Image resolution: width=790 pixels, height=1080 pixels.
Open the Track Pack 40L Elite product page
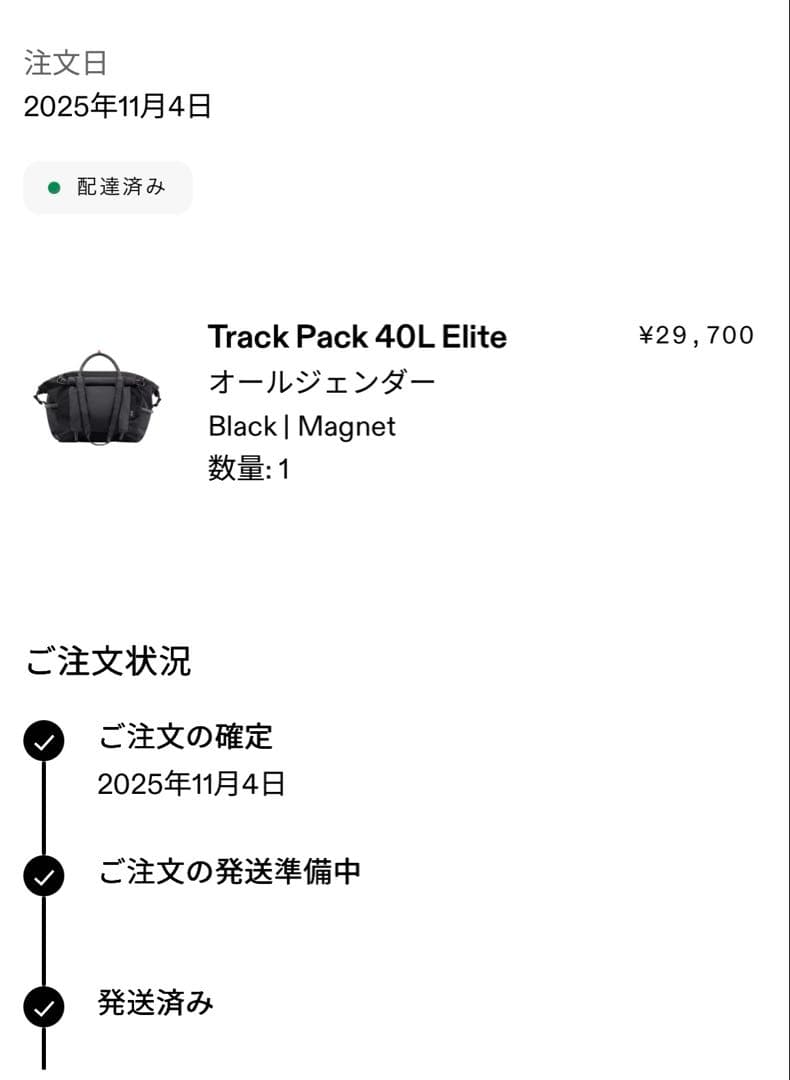[x=358, y=337]
